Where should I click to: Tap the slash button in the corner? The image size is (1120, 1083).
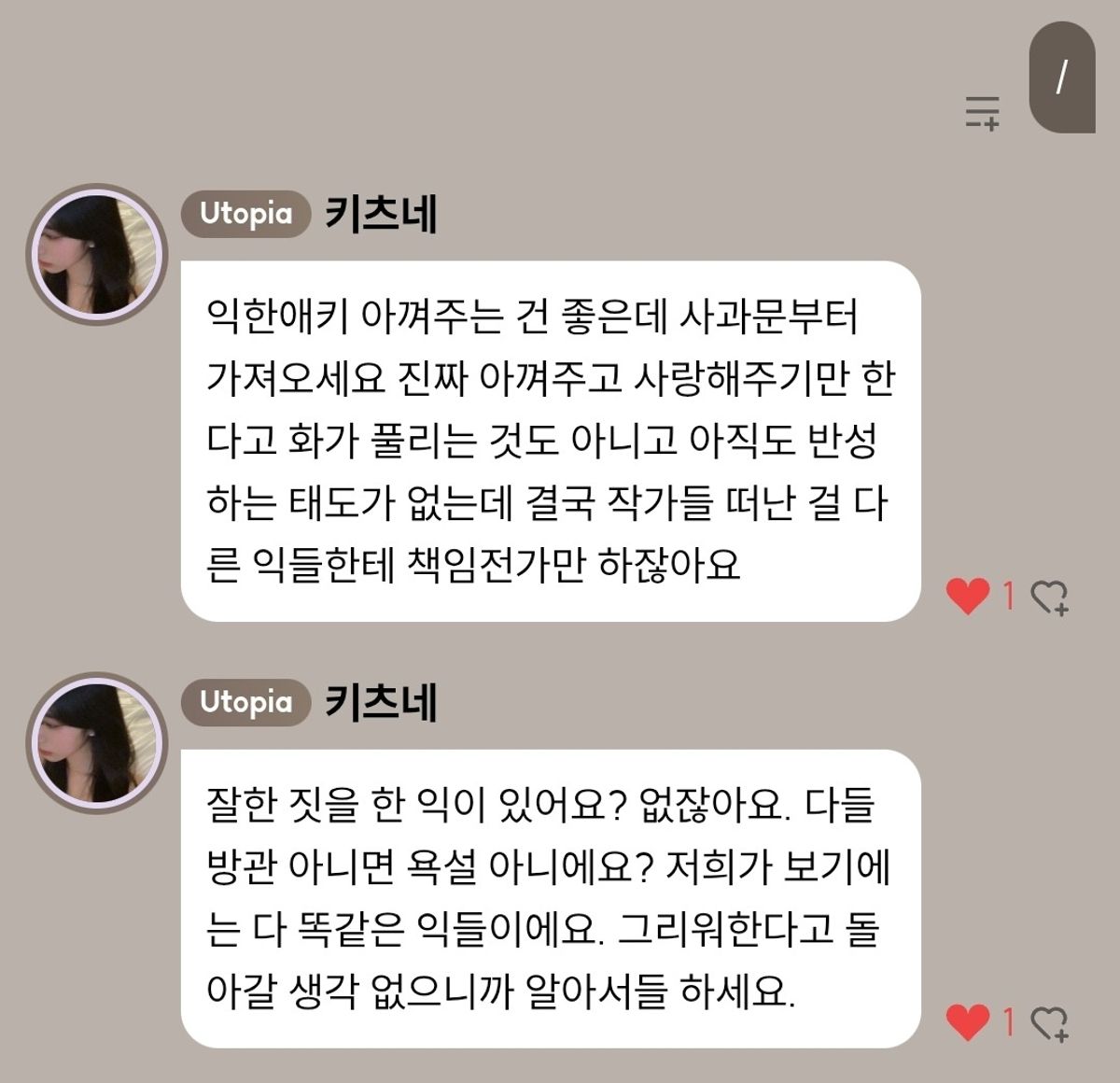pos(1061,78)
